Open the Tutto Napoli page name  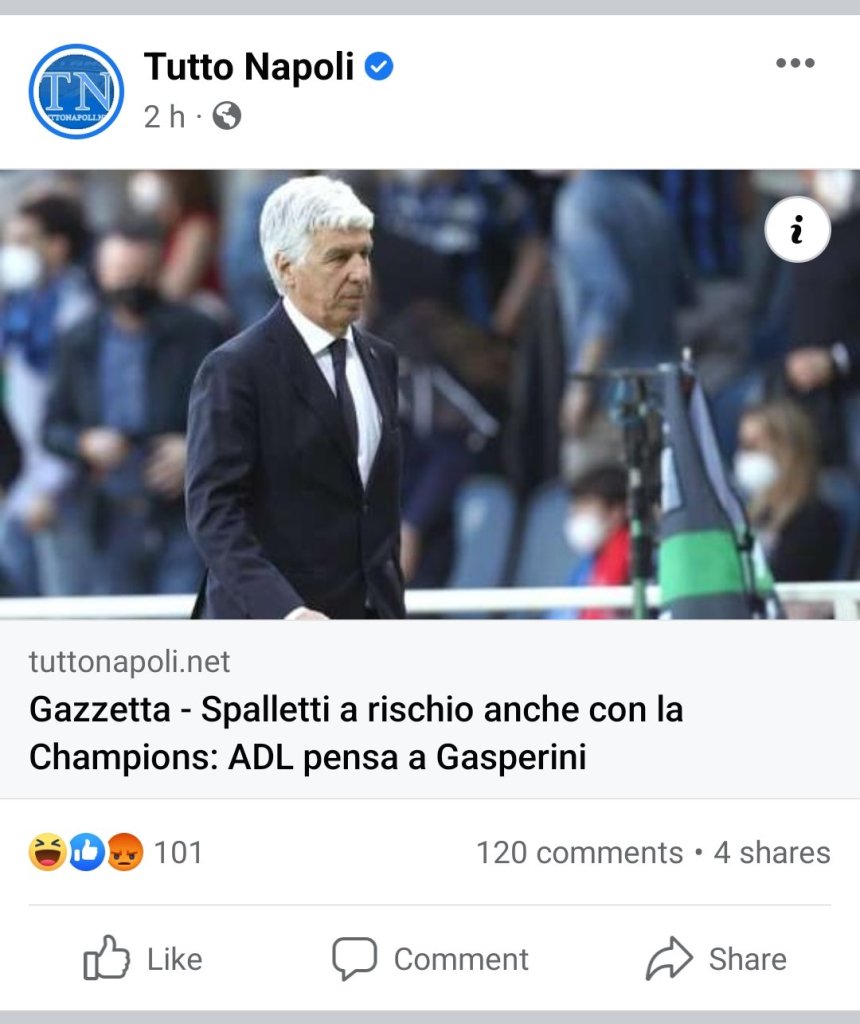tap(249, 67)
